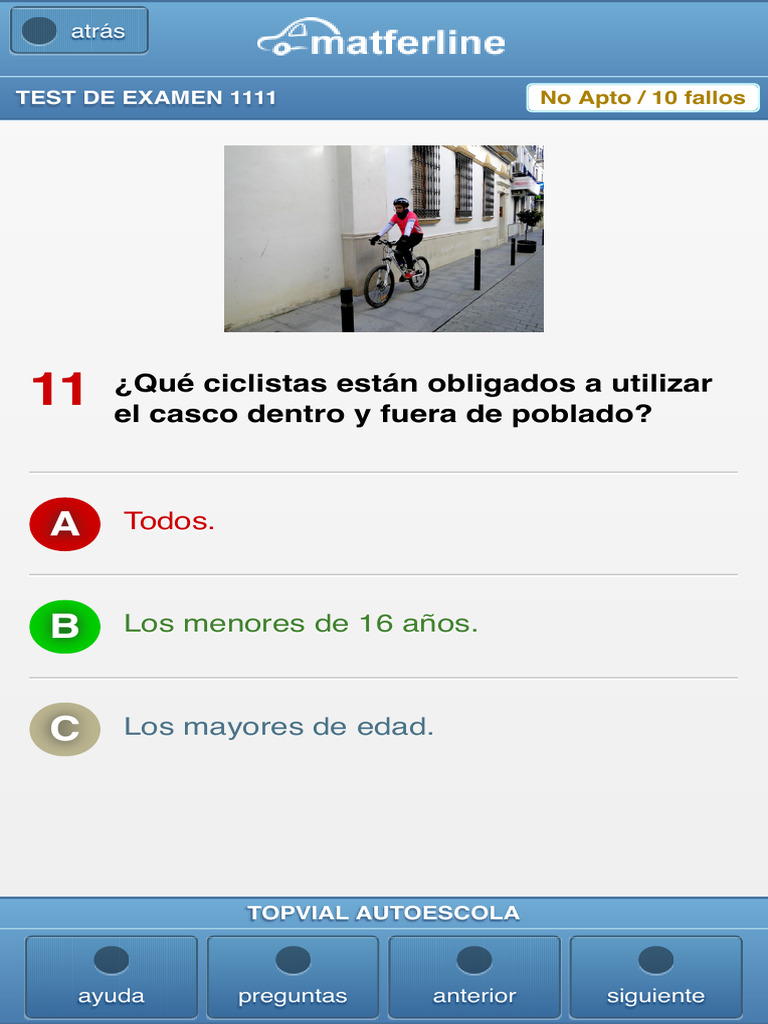
Task: Pick answer C, Los mayores de edad
Action: coord(383,729)
